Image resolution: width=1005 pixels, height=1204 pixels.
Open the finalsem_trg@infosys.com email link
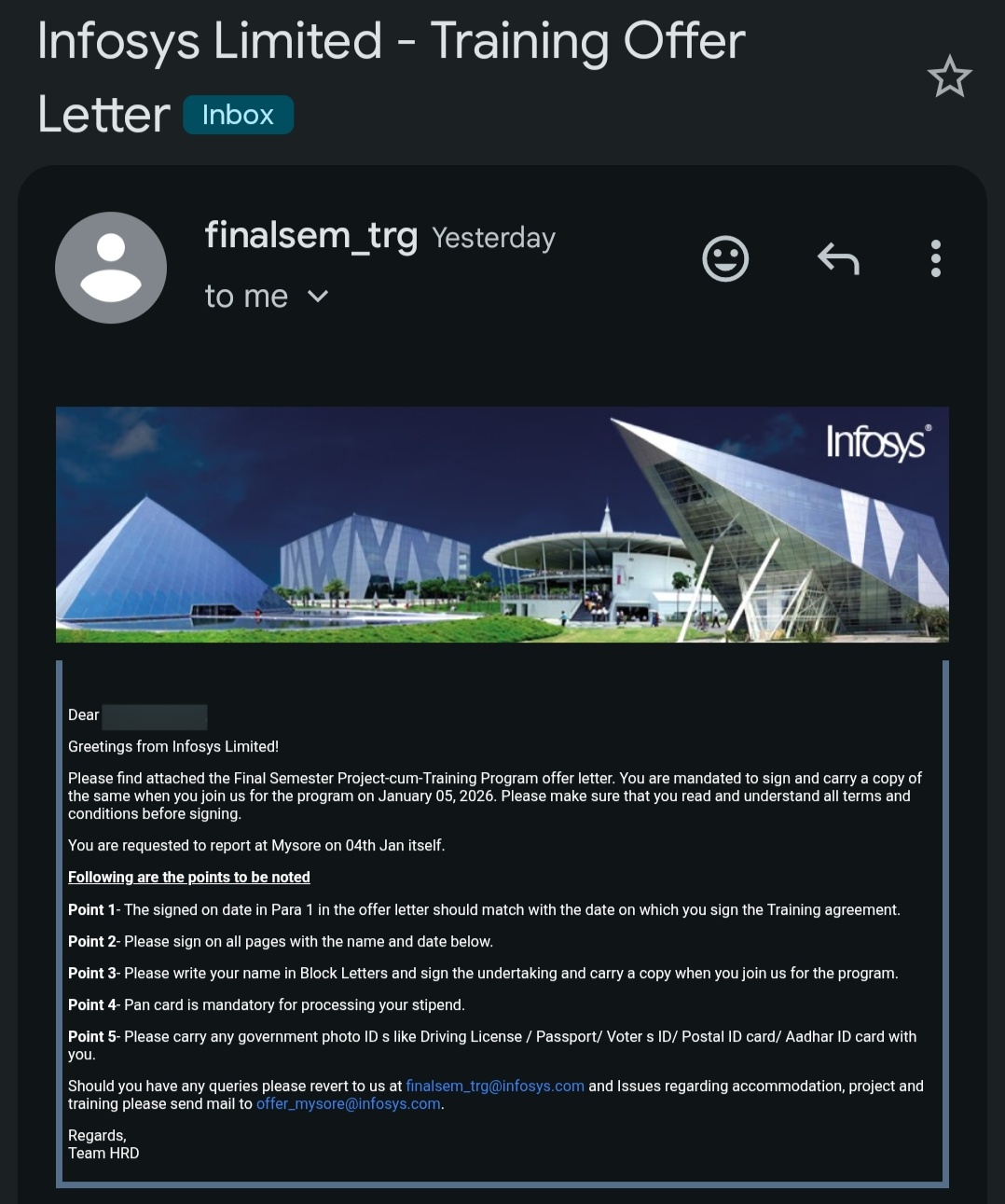(495, 1086)
